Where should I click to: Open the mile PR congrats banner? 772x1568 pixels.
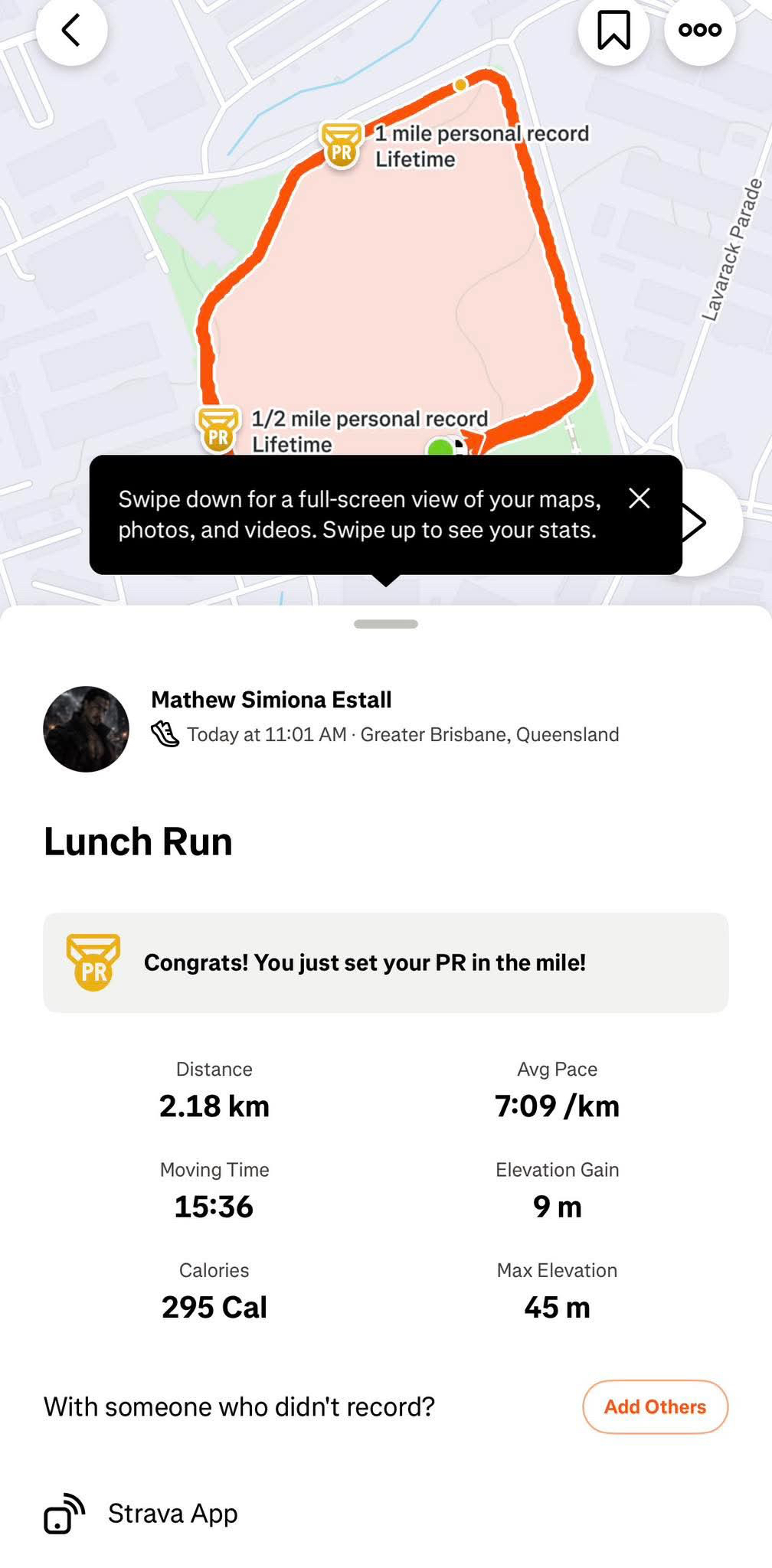coord(385,962)
